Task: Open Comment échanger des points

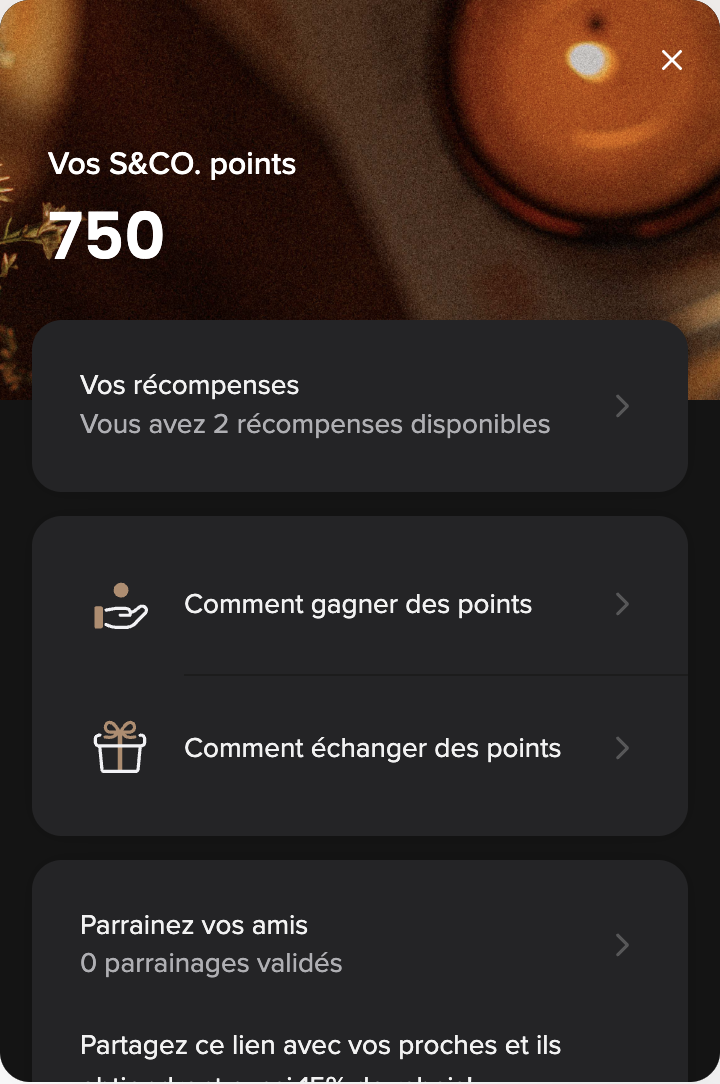Action: (360, 748)
